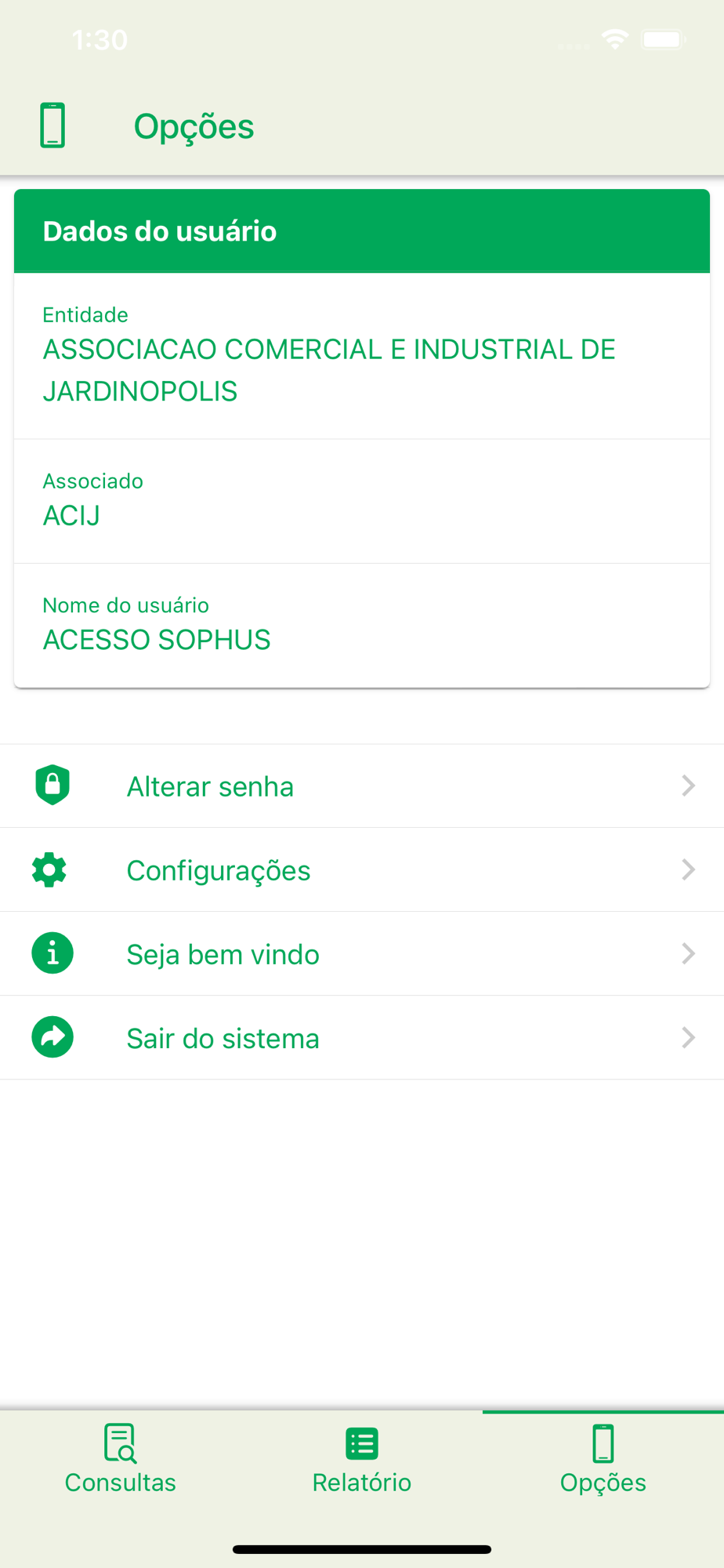Select Sair do sistema to log out
724x1568 pixels.
coord(362,1037)
